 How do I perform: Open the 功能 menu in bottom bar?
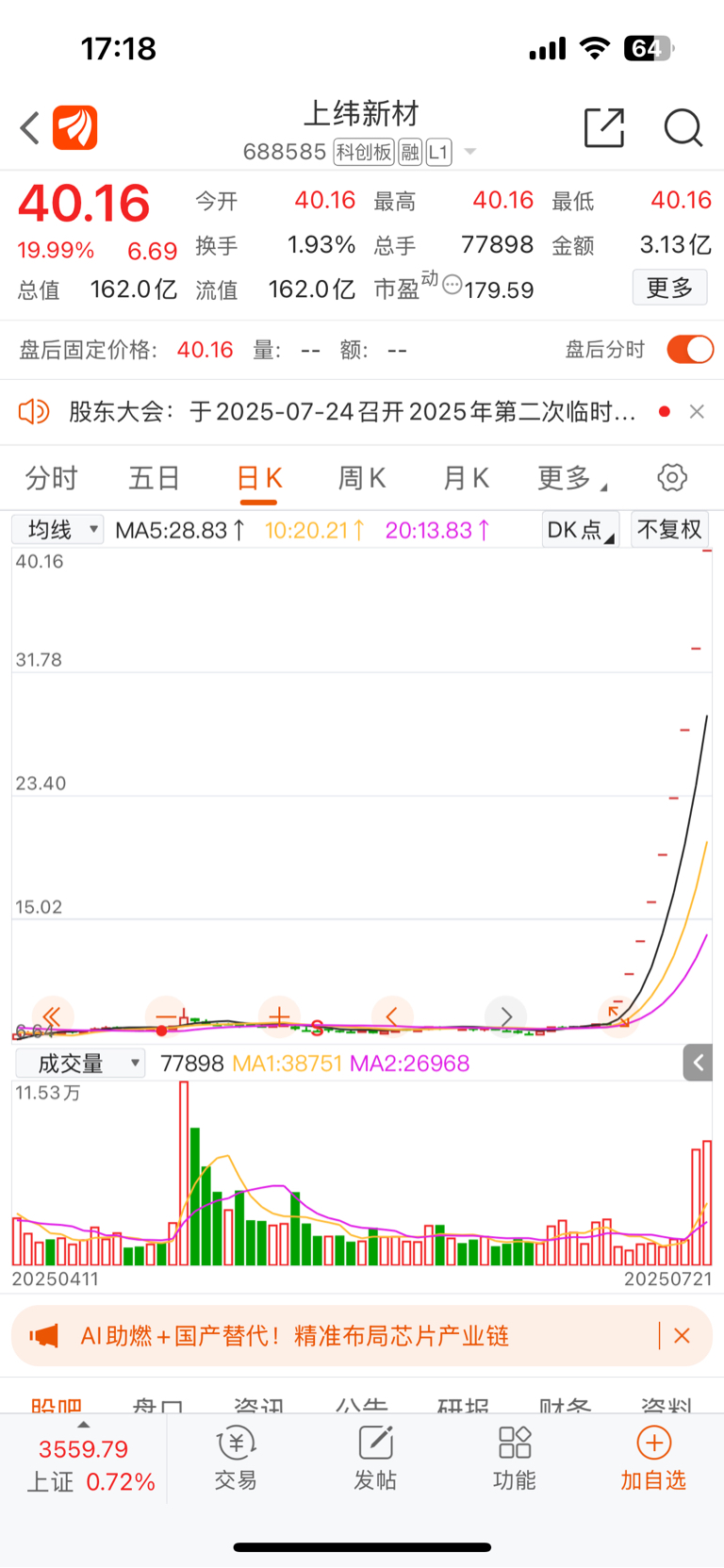tap(515, 1459)
